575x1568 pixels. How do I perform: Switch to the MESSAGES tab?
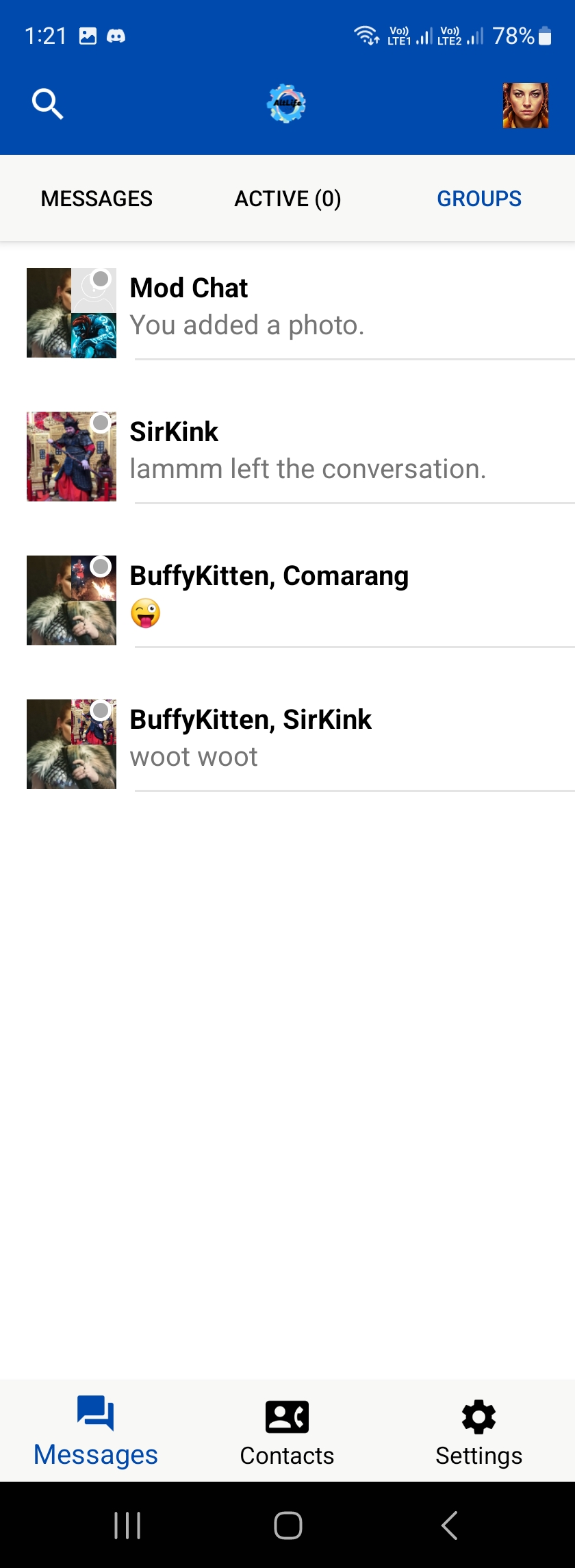[x=97, y=199]
